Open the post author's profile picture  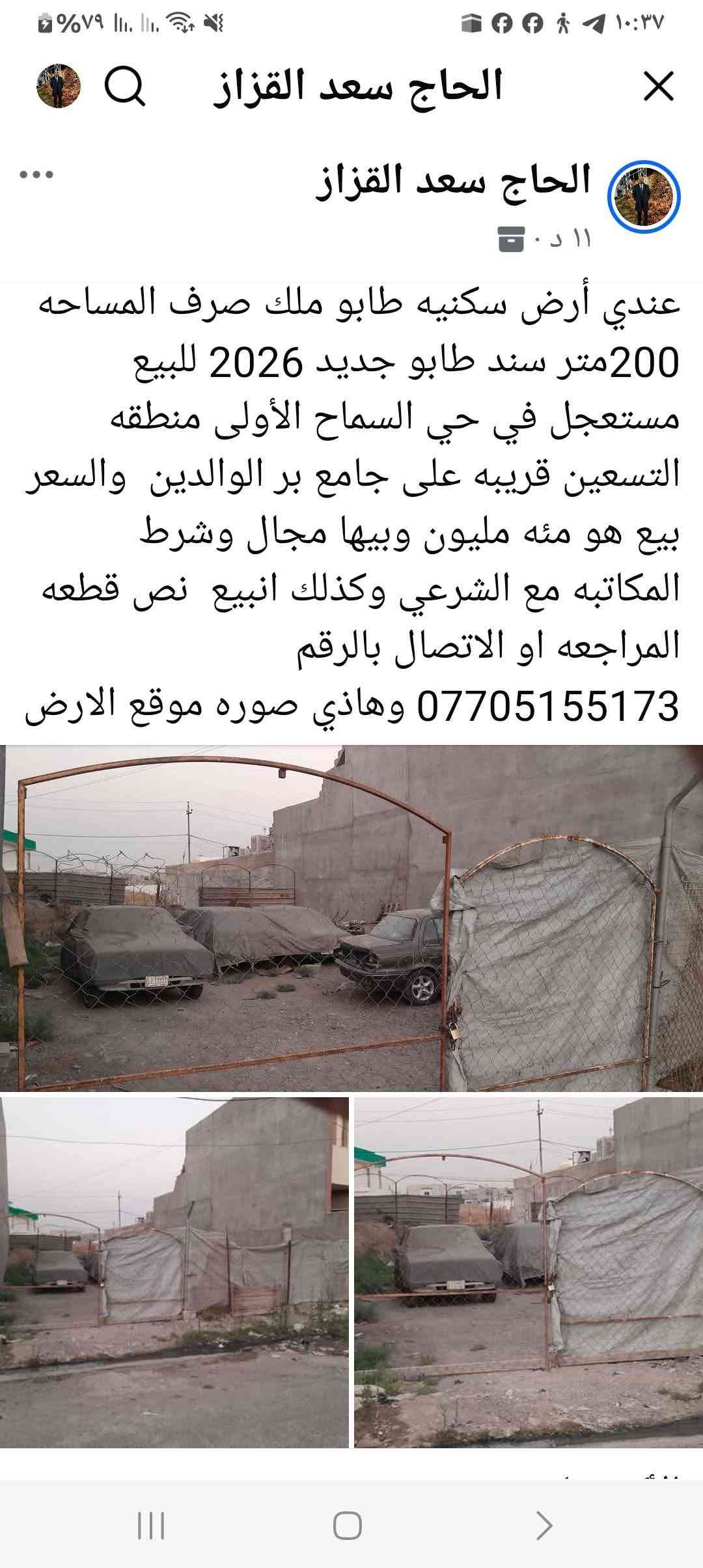point(644,197)
